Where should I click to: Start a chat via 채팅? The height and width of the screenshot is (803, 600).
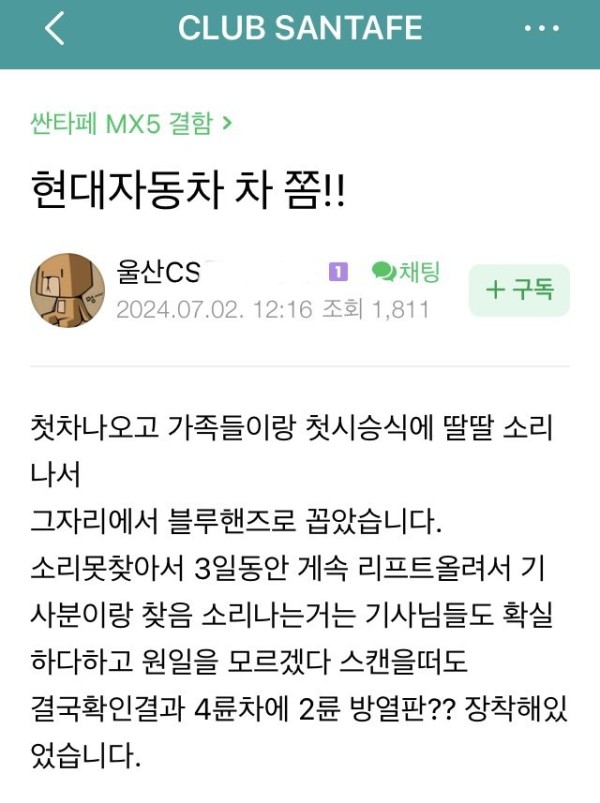pos(406,271)
